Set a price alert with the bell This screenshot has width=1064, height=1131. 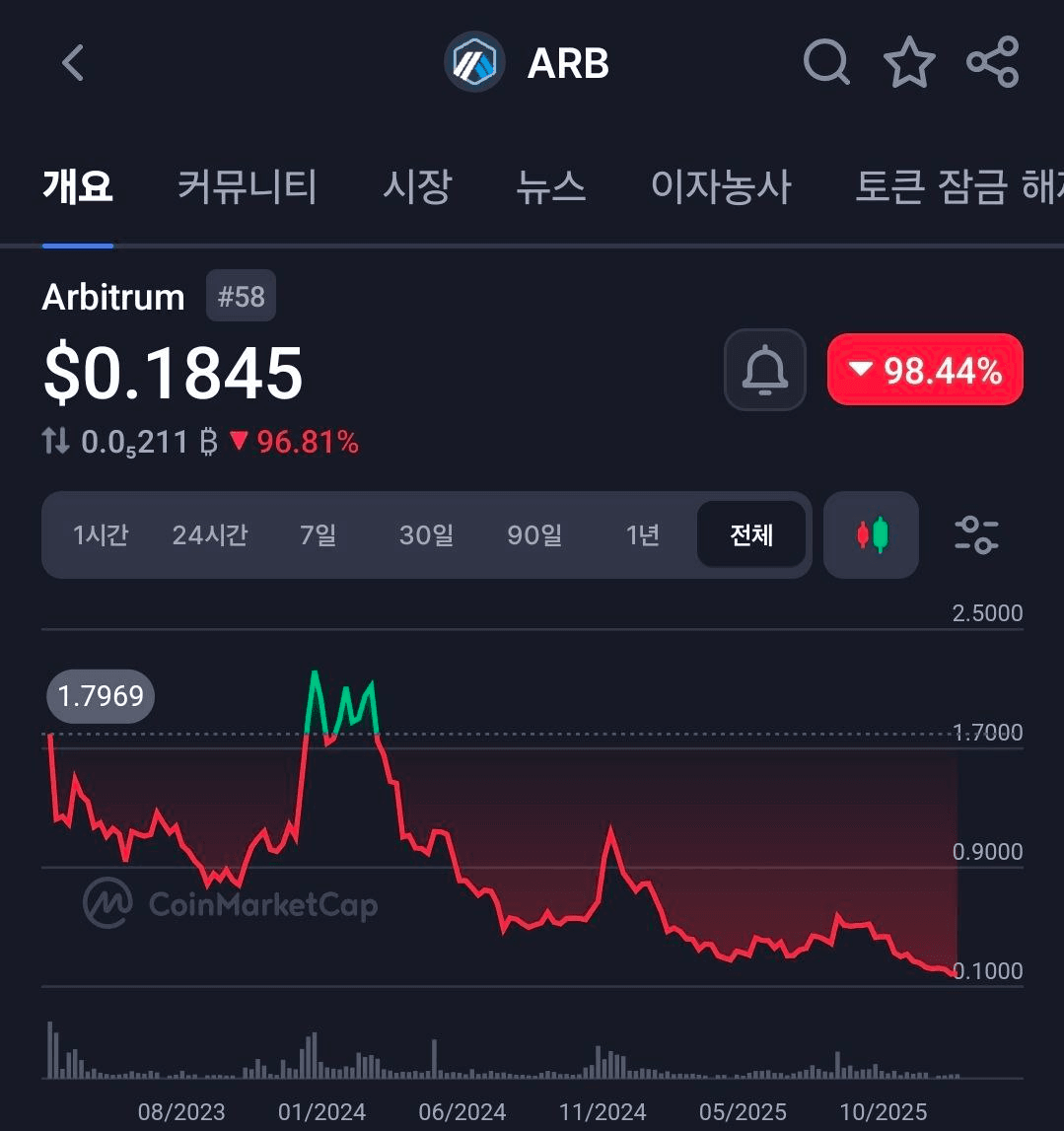click(764, 370)
